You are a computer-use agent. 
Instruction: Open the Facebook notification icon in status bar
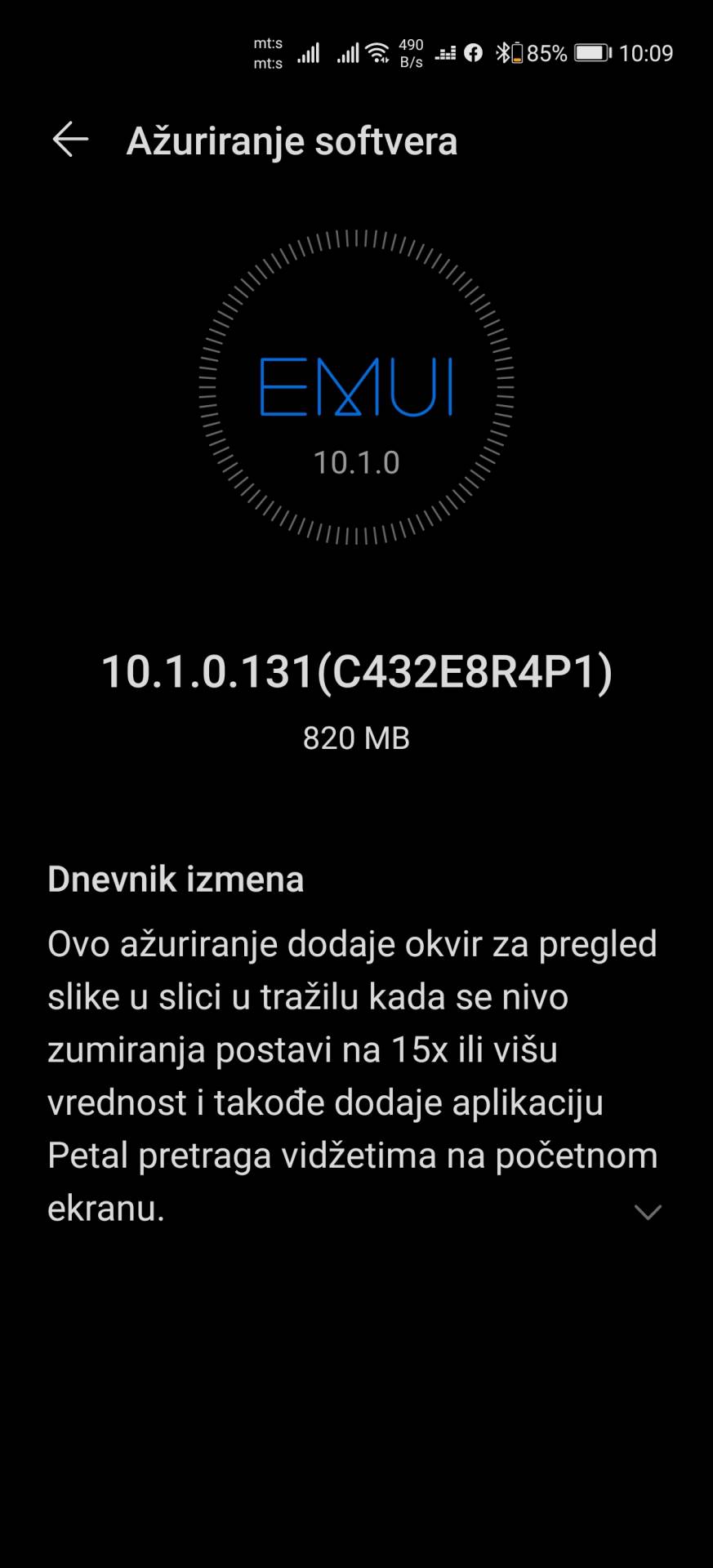pyautogui.click(x=473, y=52)
